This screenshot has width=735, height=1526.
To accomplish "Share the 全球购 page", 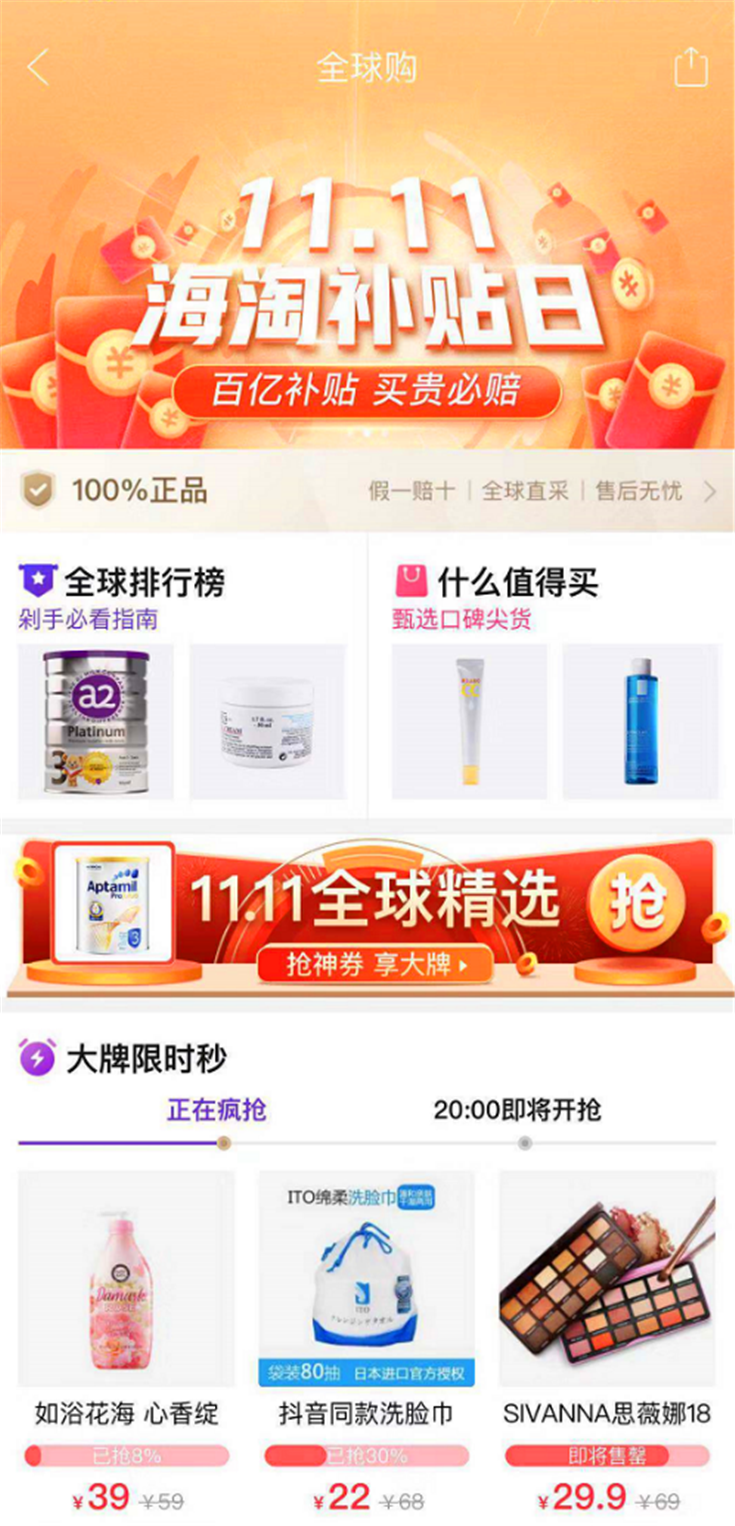I will click(x=690, y=68).
